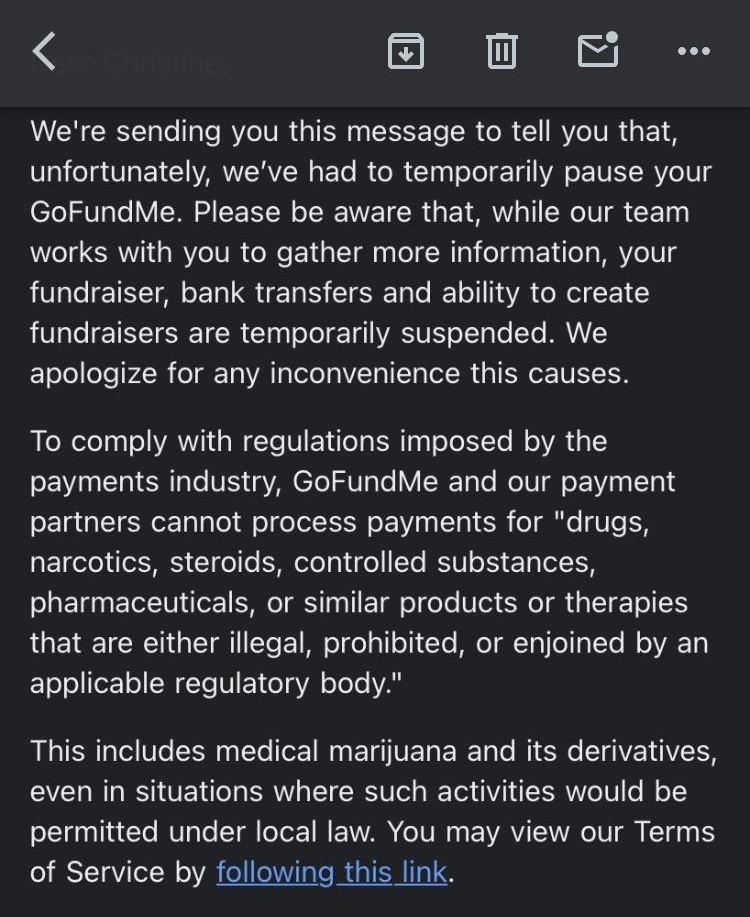Open the "following this link" Terms link
The image size is (750, 917).
pos(332,872)
